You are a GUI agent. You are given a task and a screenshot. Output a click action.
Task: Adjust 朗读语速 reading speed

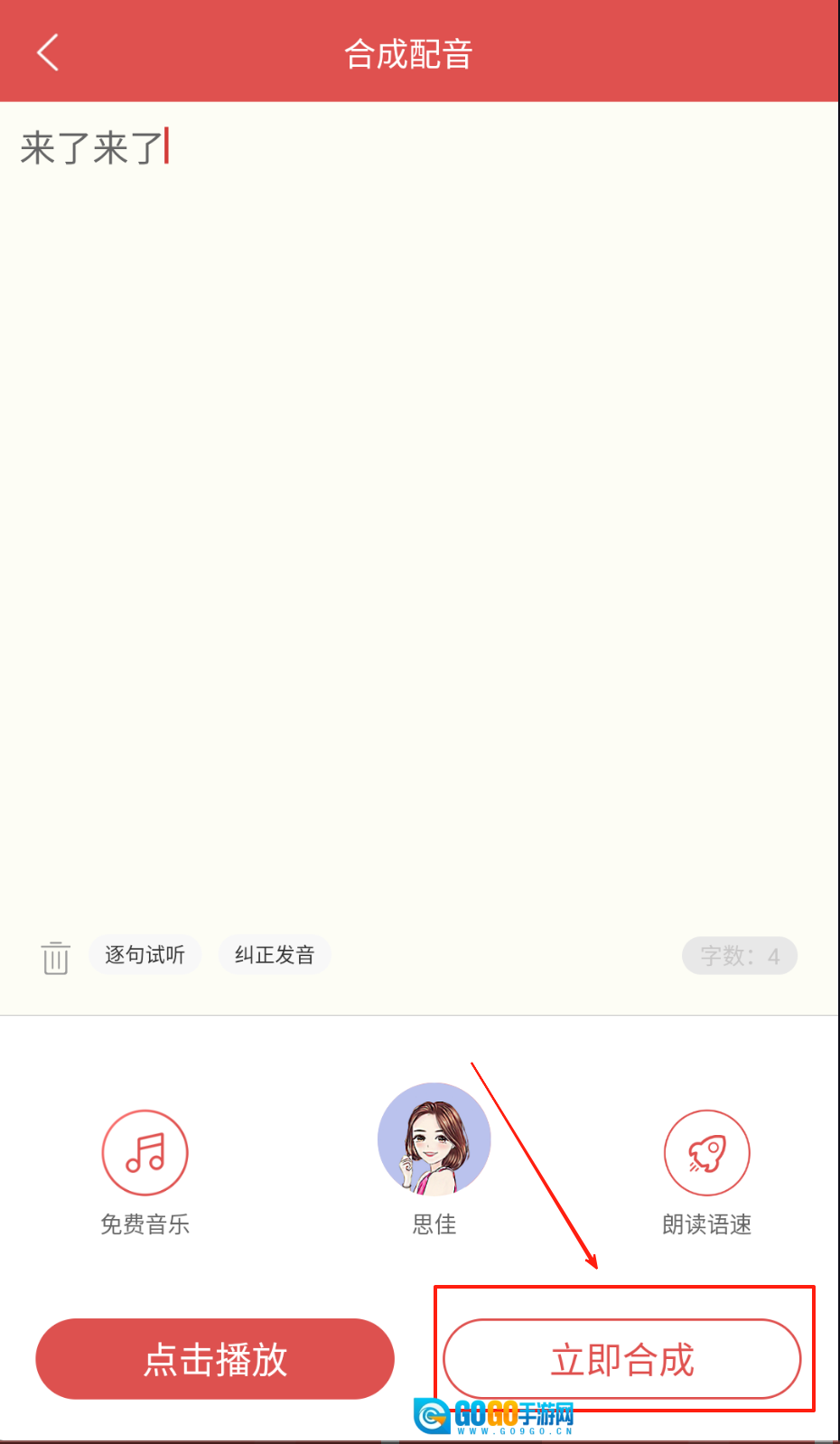click(706, 1154)
